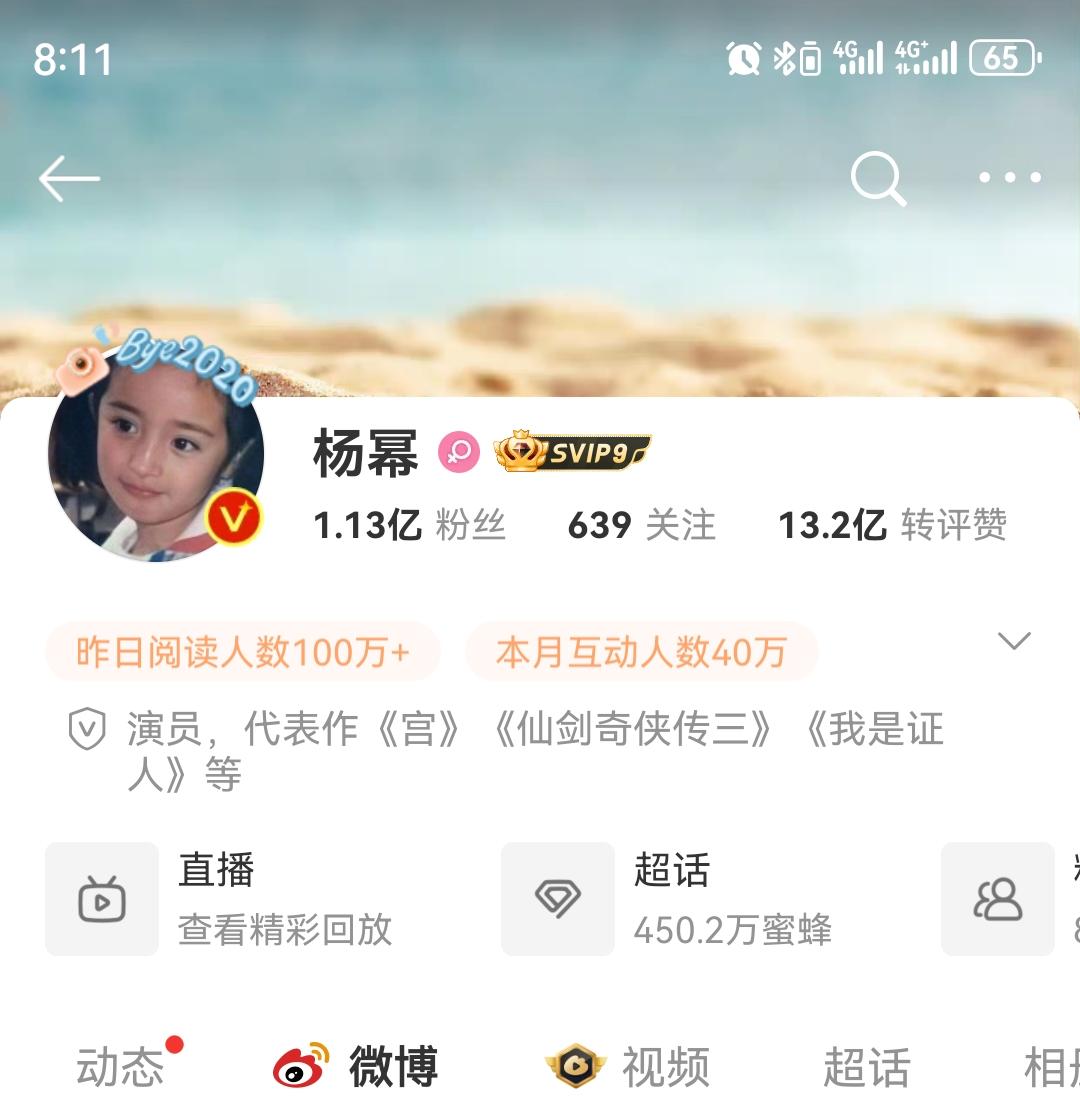This screenshot has height=1096, width=1080.
Task: View the 13.2亿 转评赞 stats
Action: point(892,525)
